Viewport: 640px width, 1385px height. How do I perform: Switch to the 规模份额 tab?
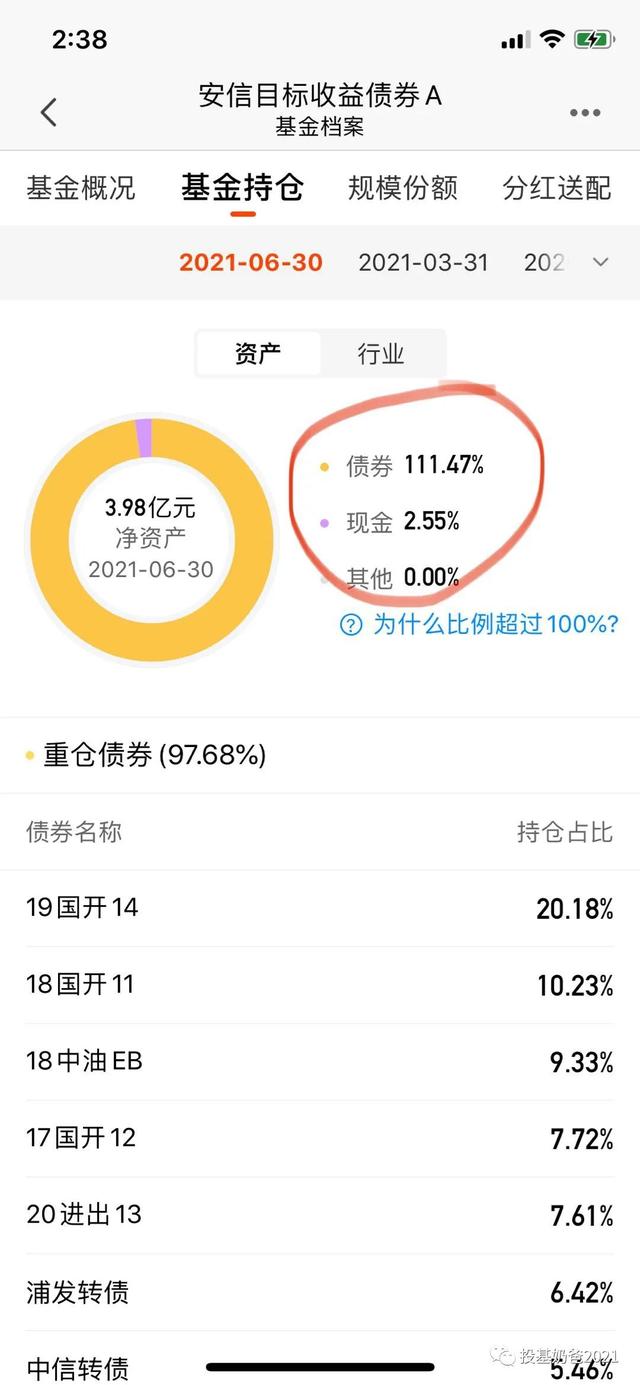click(402, 187)
